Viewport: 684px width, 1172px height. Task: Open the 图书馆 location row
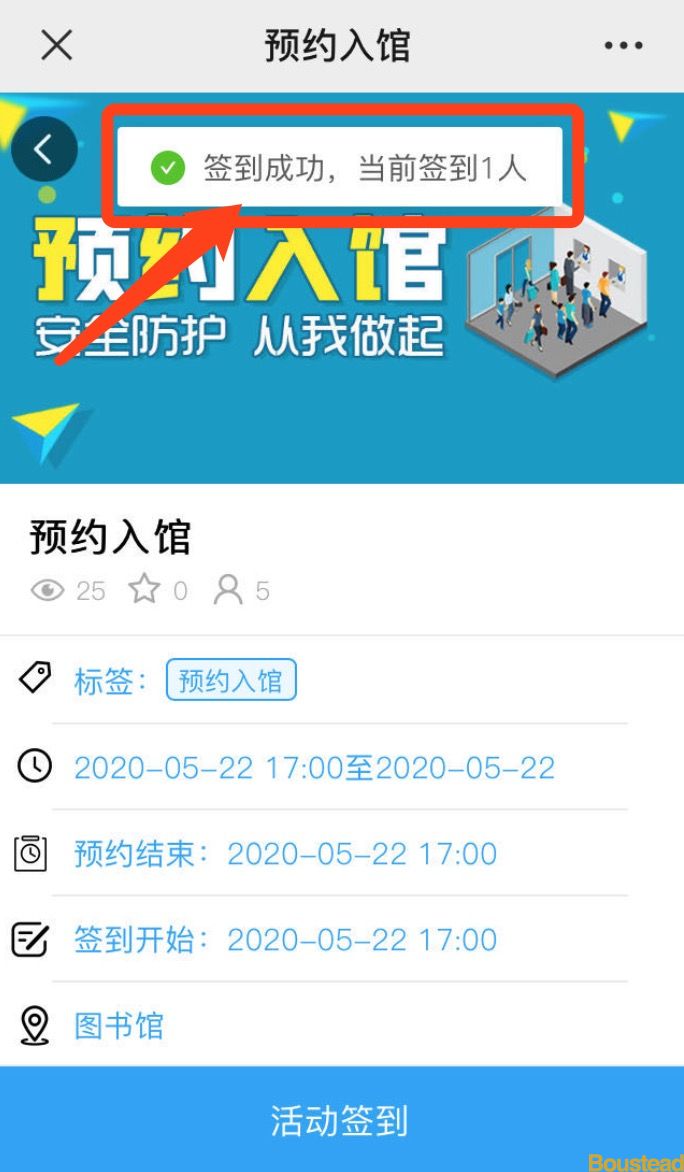(119, 1026)
